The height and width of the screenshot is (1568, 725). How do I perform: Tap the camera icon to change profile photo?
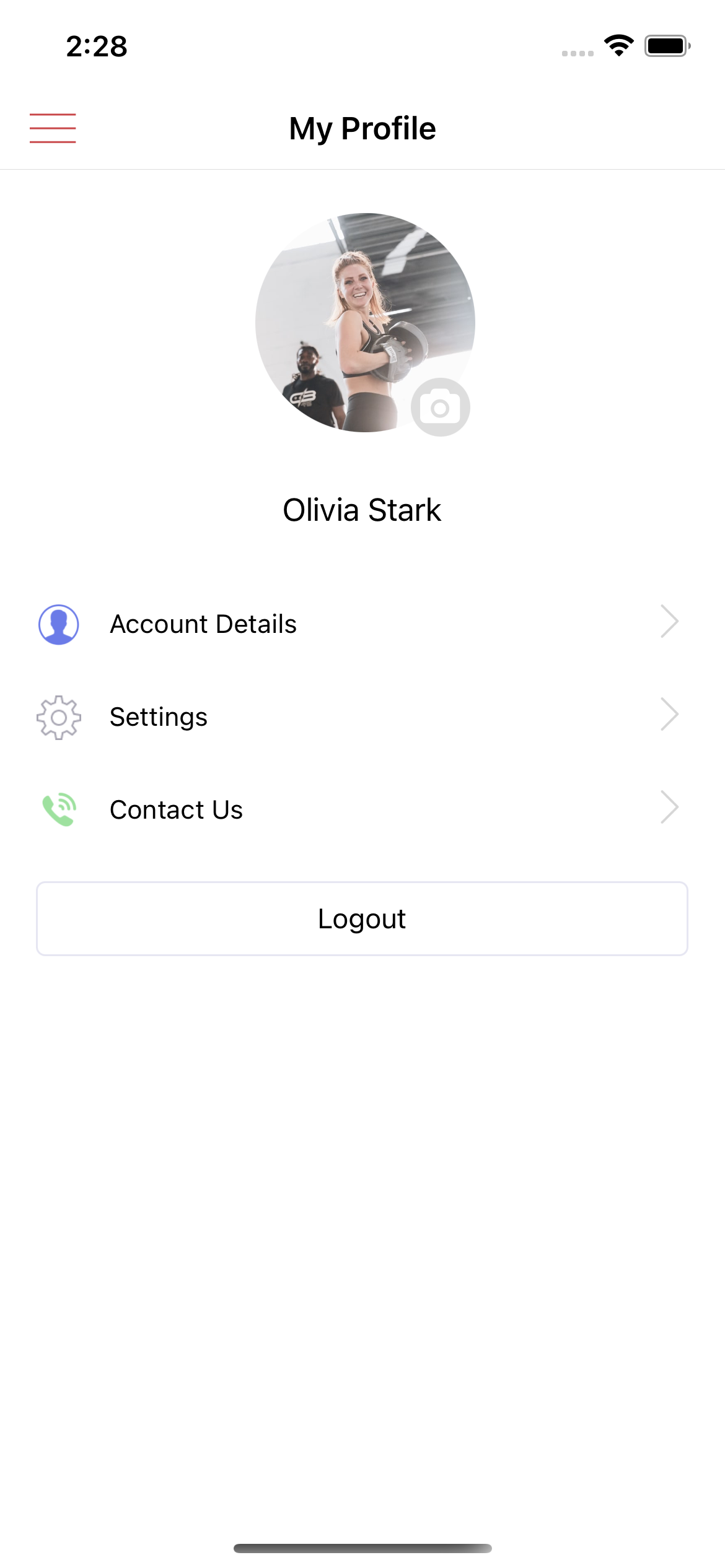click(x=441, y=407)
